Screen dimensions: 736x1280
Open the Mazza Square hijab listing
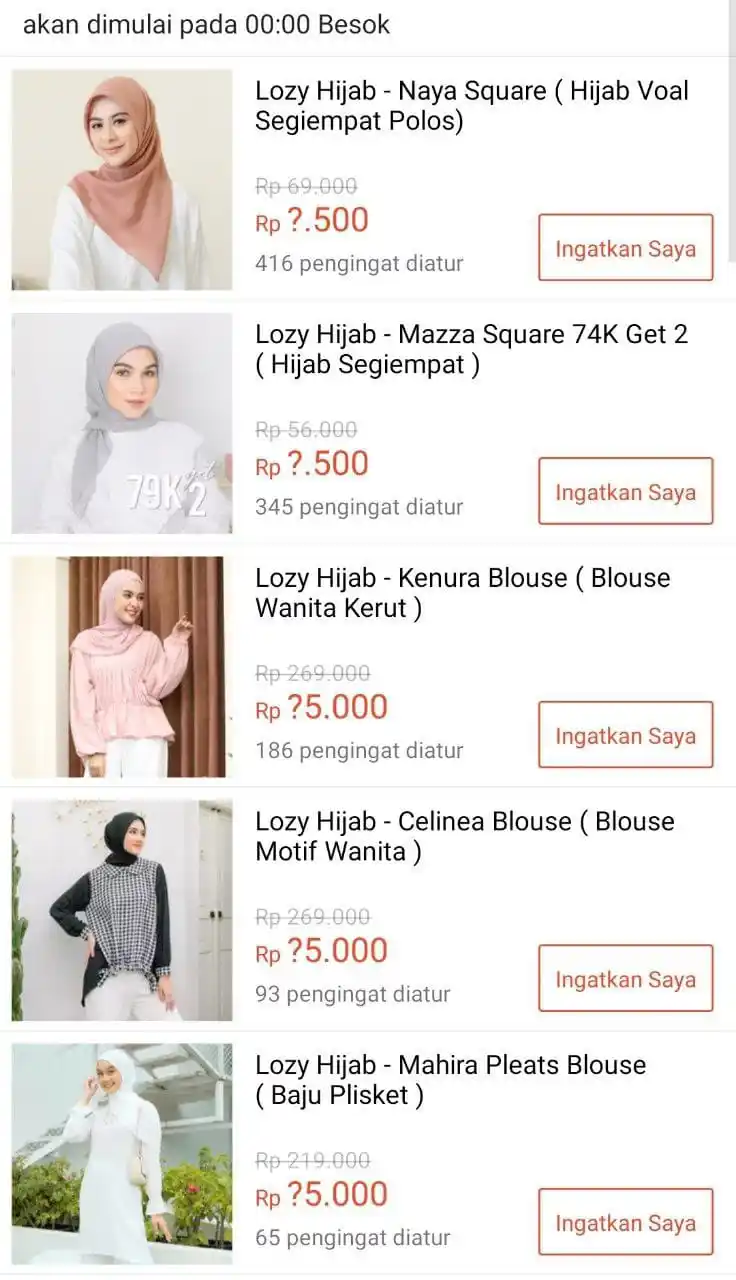pyautogui.click(x=470, y=350)
